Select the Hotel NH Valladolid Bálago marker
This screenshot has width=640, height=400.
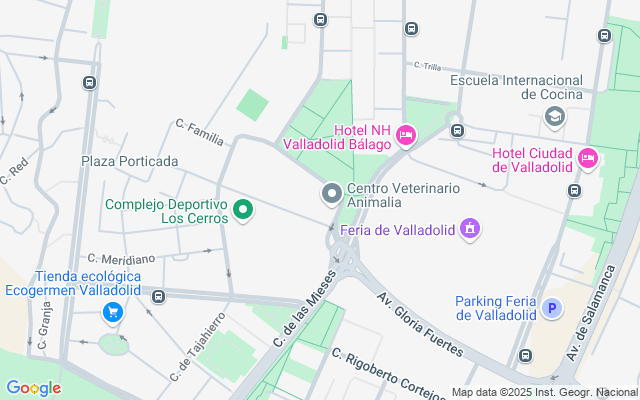[x=406, y=134]
